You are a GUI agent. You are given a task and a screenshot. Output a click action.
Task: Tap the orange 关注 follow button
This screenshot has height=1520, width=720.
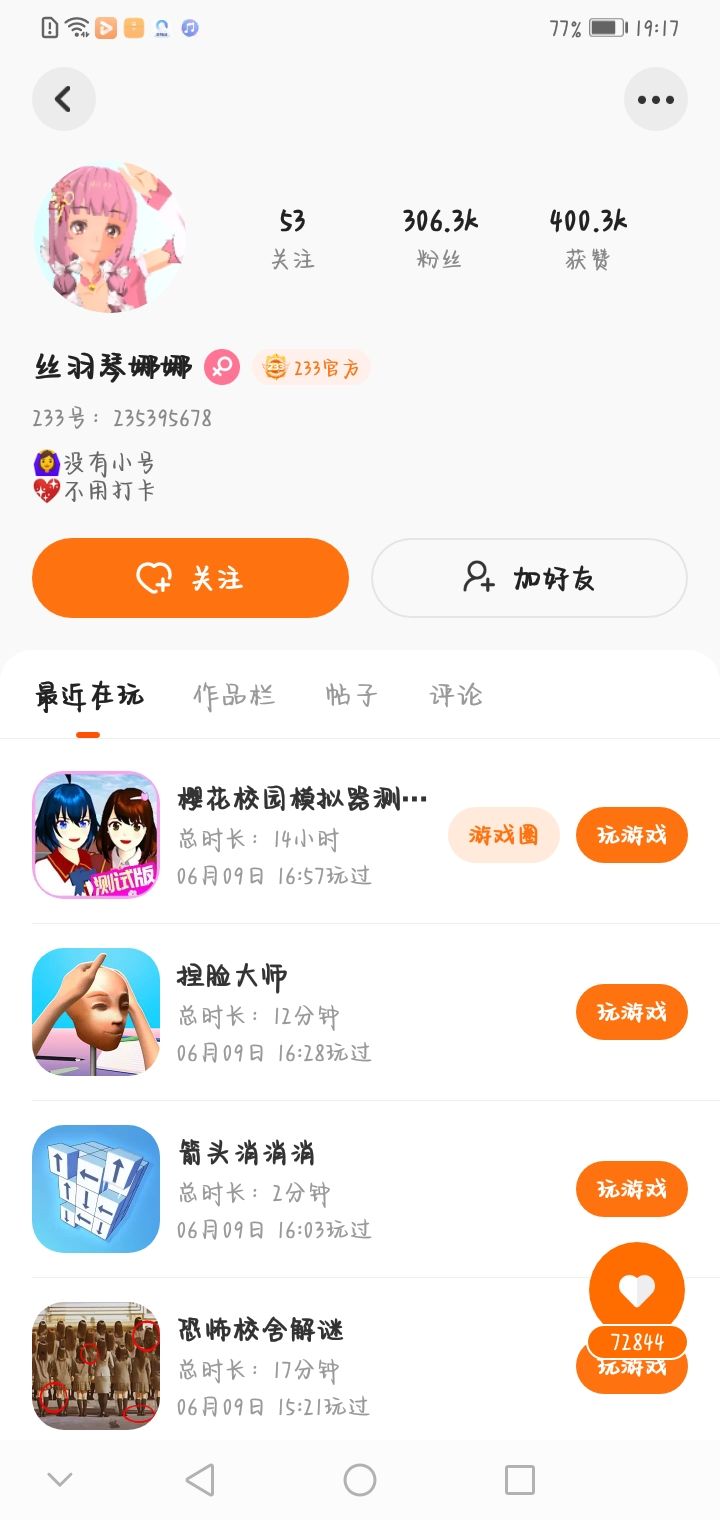(190, 578)
